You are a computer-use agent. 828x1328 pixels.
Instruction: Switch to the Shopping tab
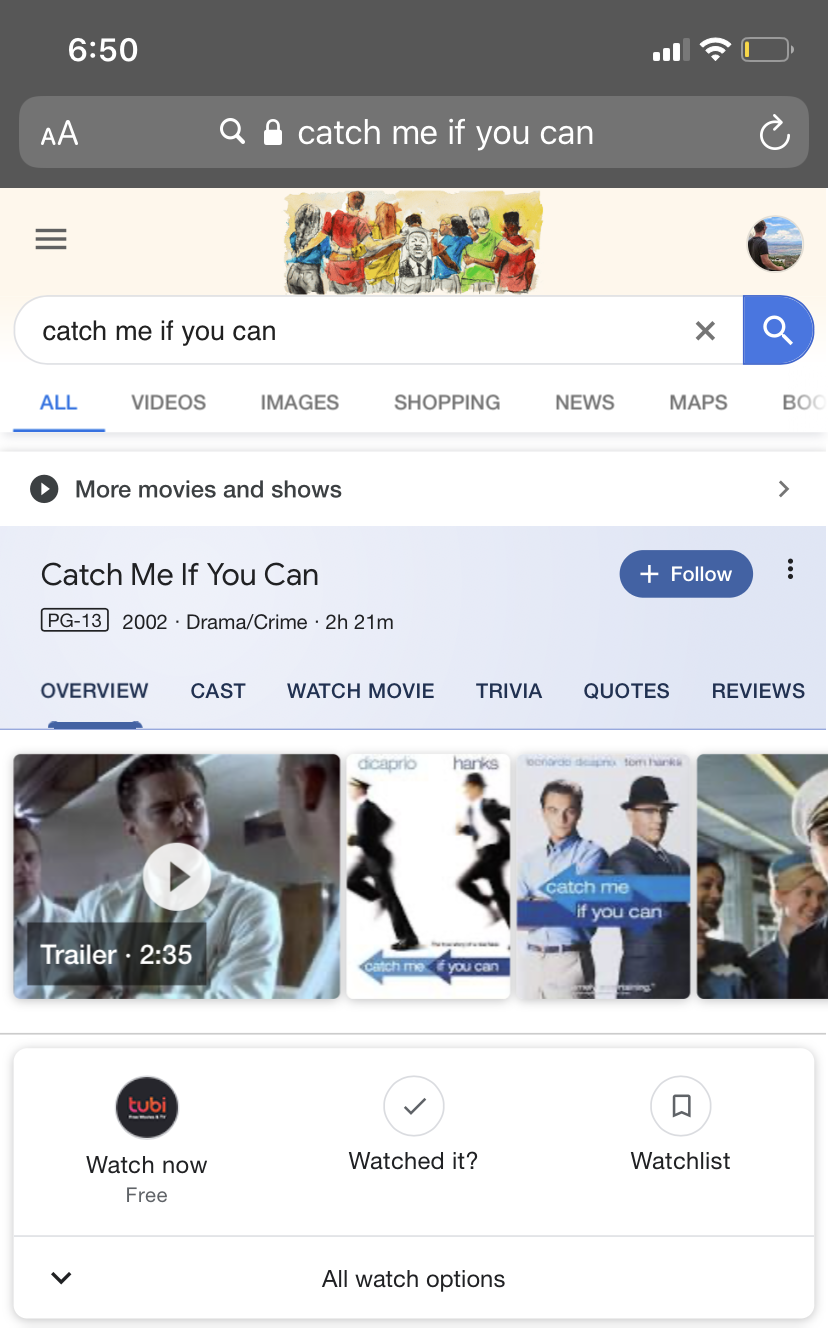click(x=446, y=402)
